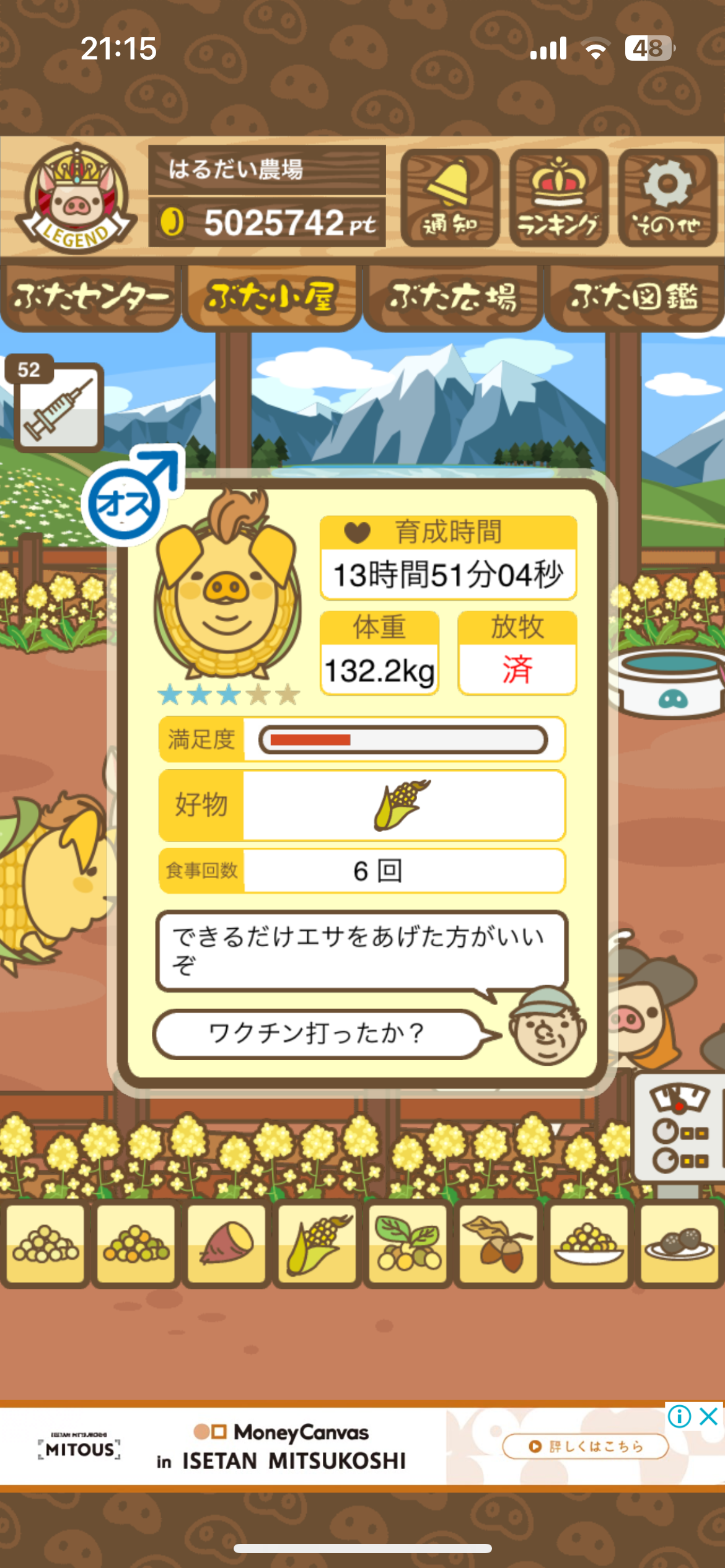Open the ad info icon
Screen dimensions: 725x1568
pyautogui.click(x=679, y=1416)
